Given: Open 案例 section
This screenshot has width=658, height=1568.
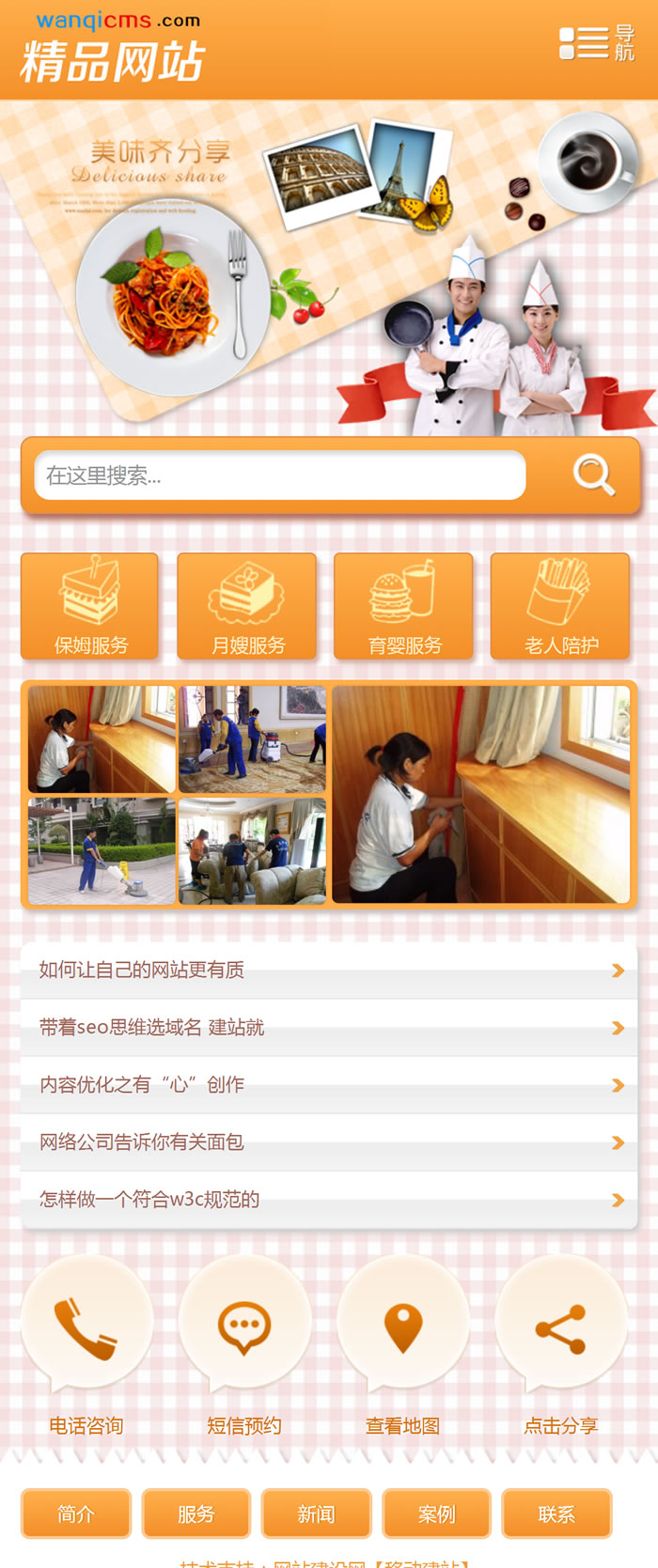Looking at the screenshot, I should pos(436,1514).
